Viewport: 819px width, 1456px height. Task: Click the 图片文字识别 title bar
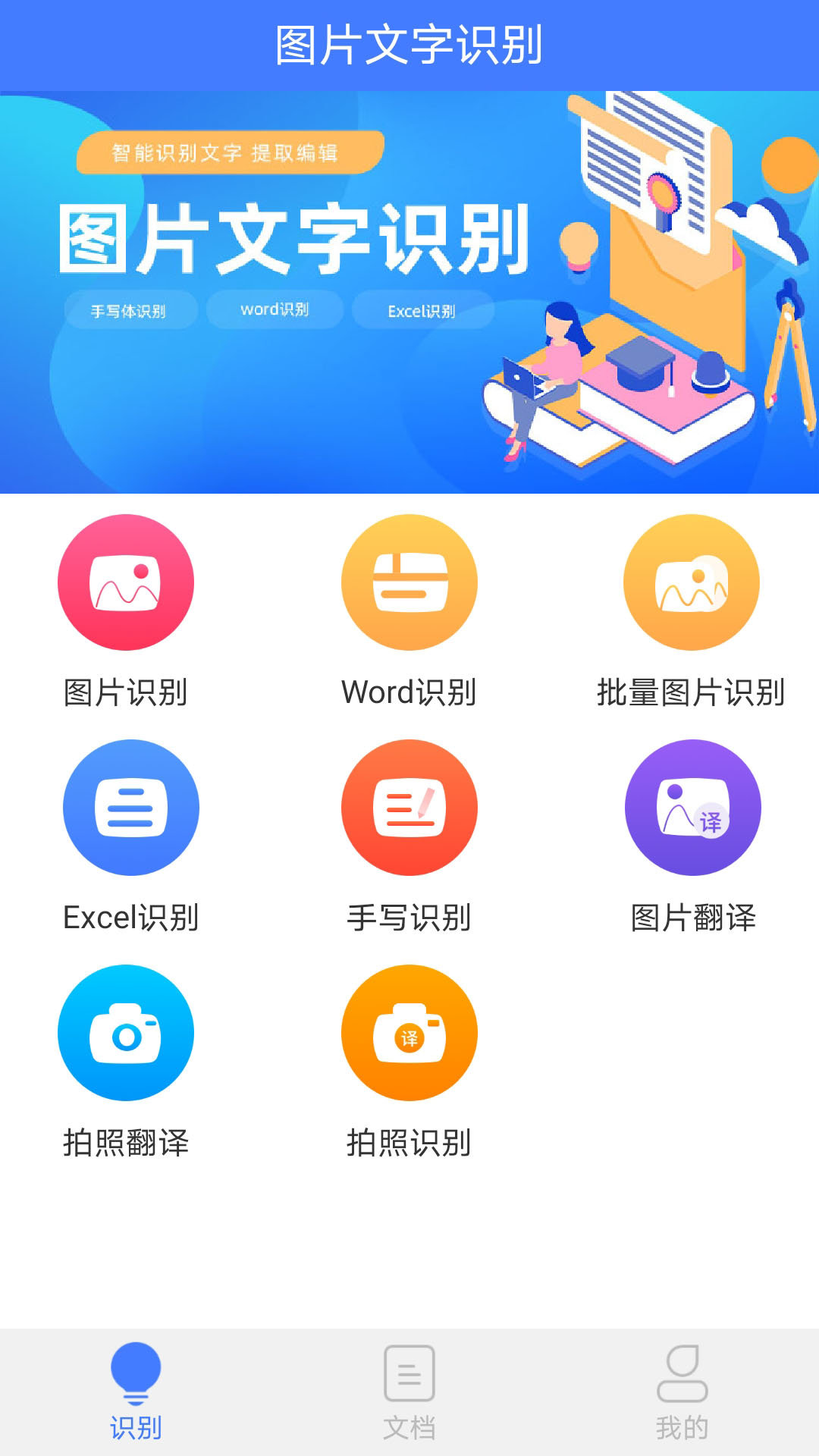409,42
